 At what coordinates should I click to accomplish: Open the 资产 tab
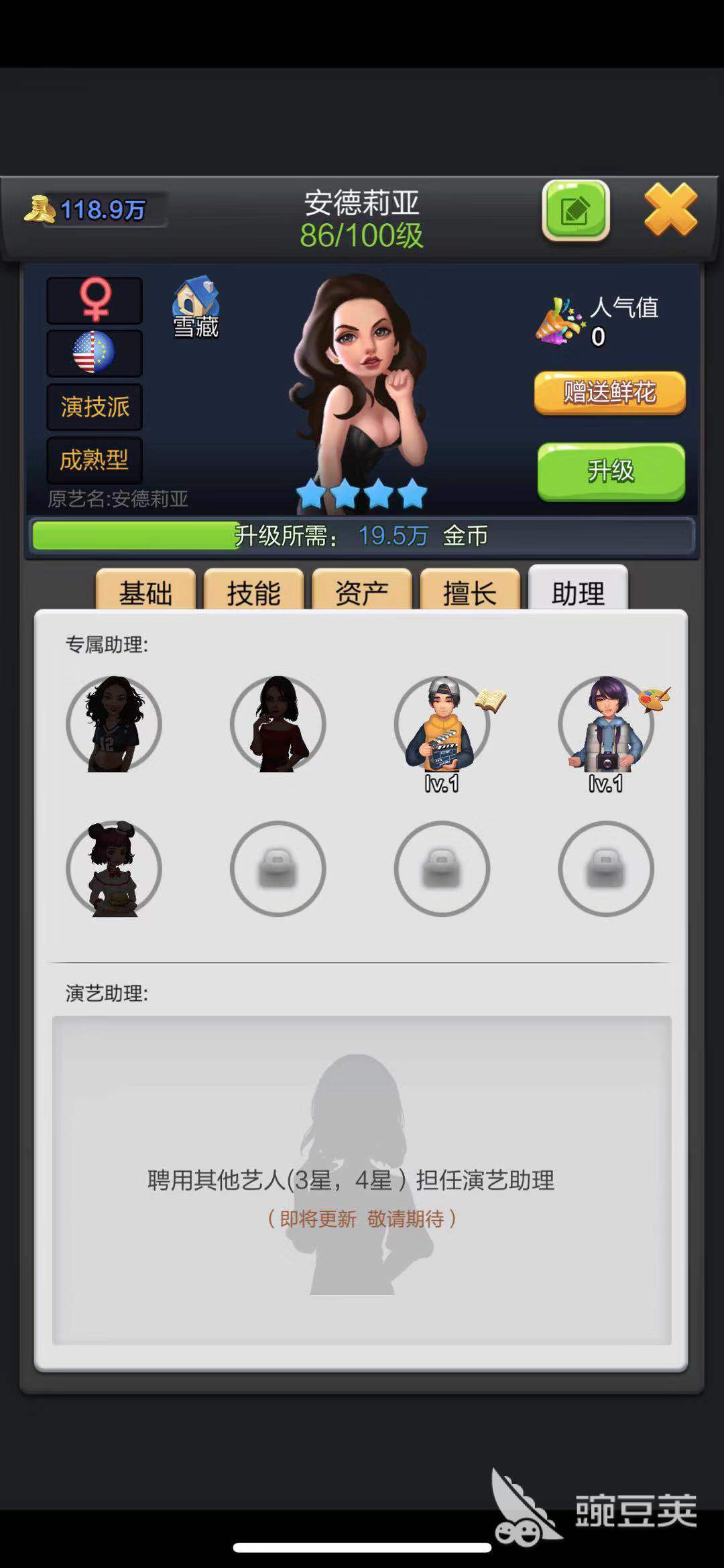pos(361,591)
